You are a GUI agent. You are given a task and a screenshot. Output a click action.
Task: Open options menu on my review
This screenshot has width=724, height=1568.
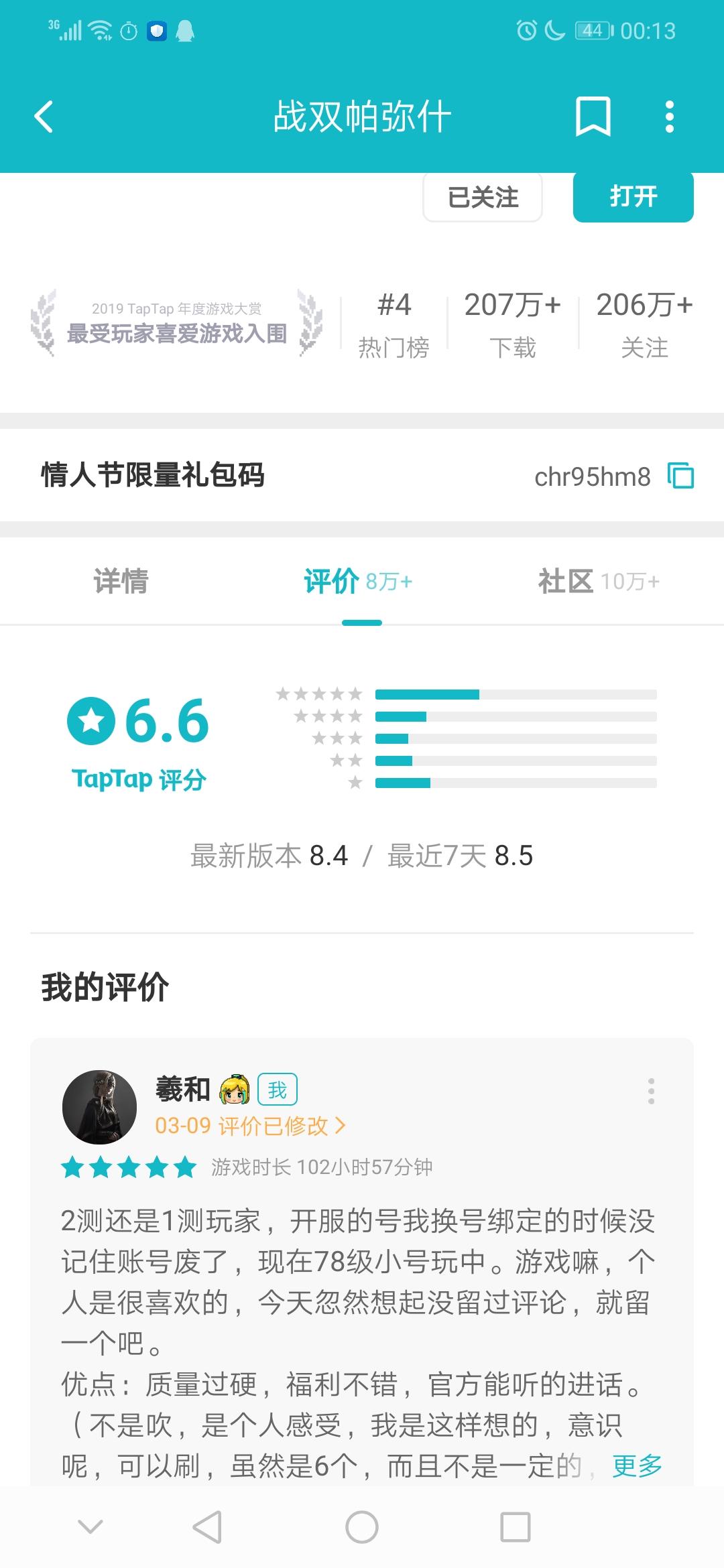[651, 1091]
